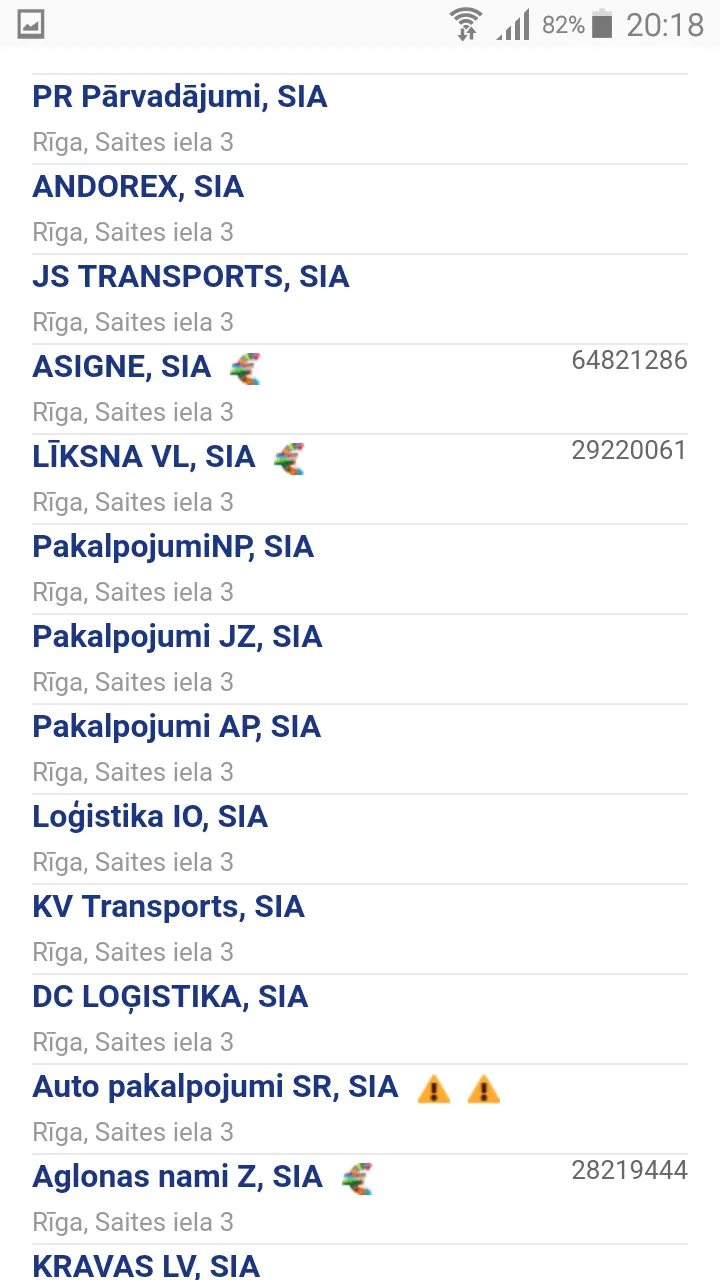The height and width of the screenshot is (1280, 720).
Task: Select DC LOĢISTIKA, SIA company
Action: 360,1019
